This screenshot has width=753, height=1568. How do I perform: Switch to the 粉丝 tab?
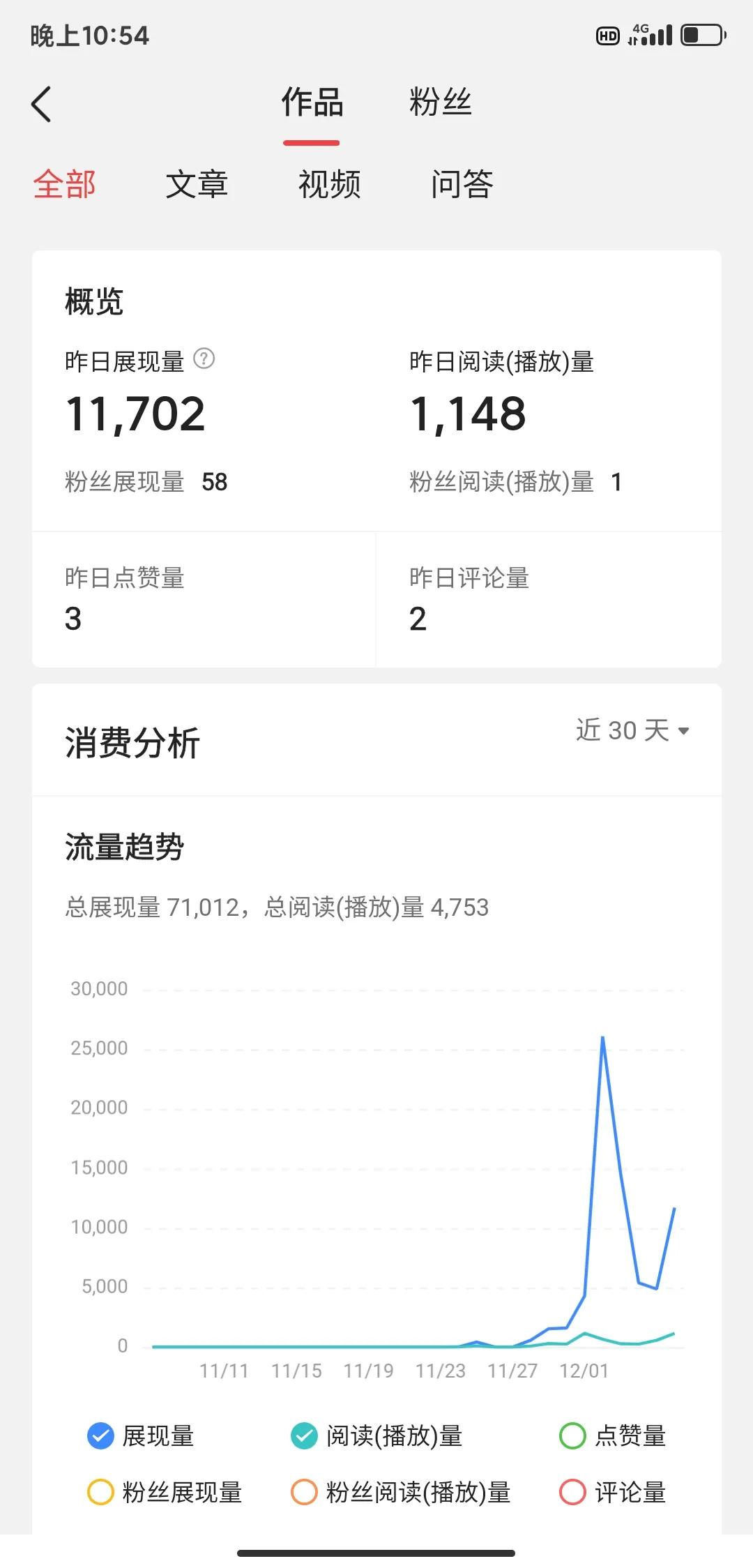[x=441, y=103]
